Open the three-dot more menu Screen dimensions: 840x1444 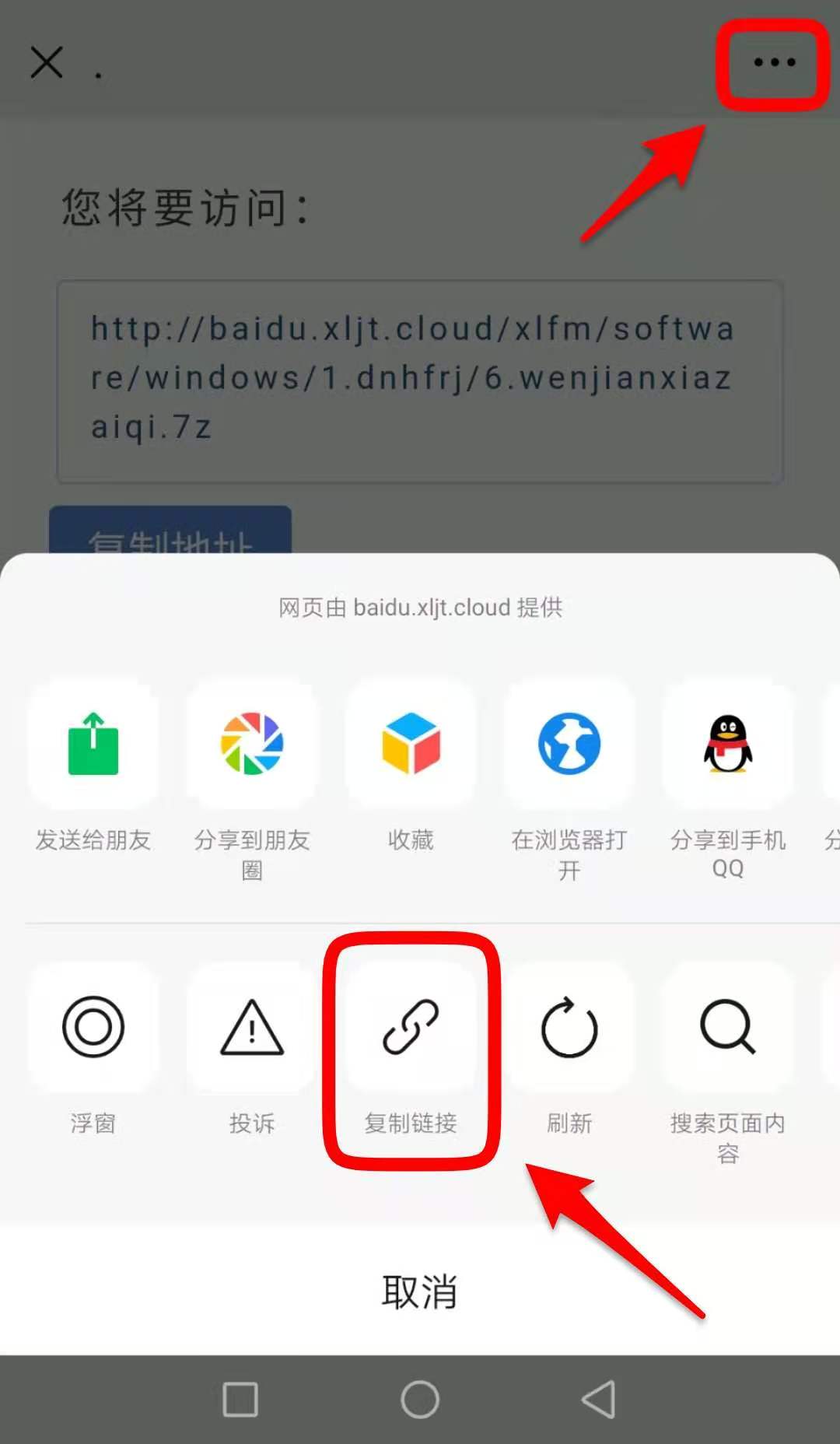tap(774, 62)
